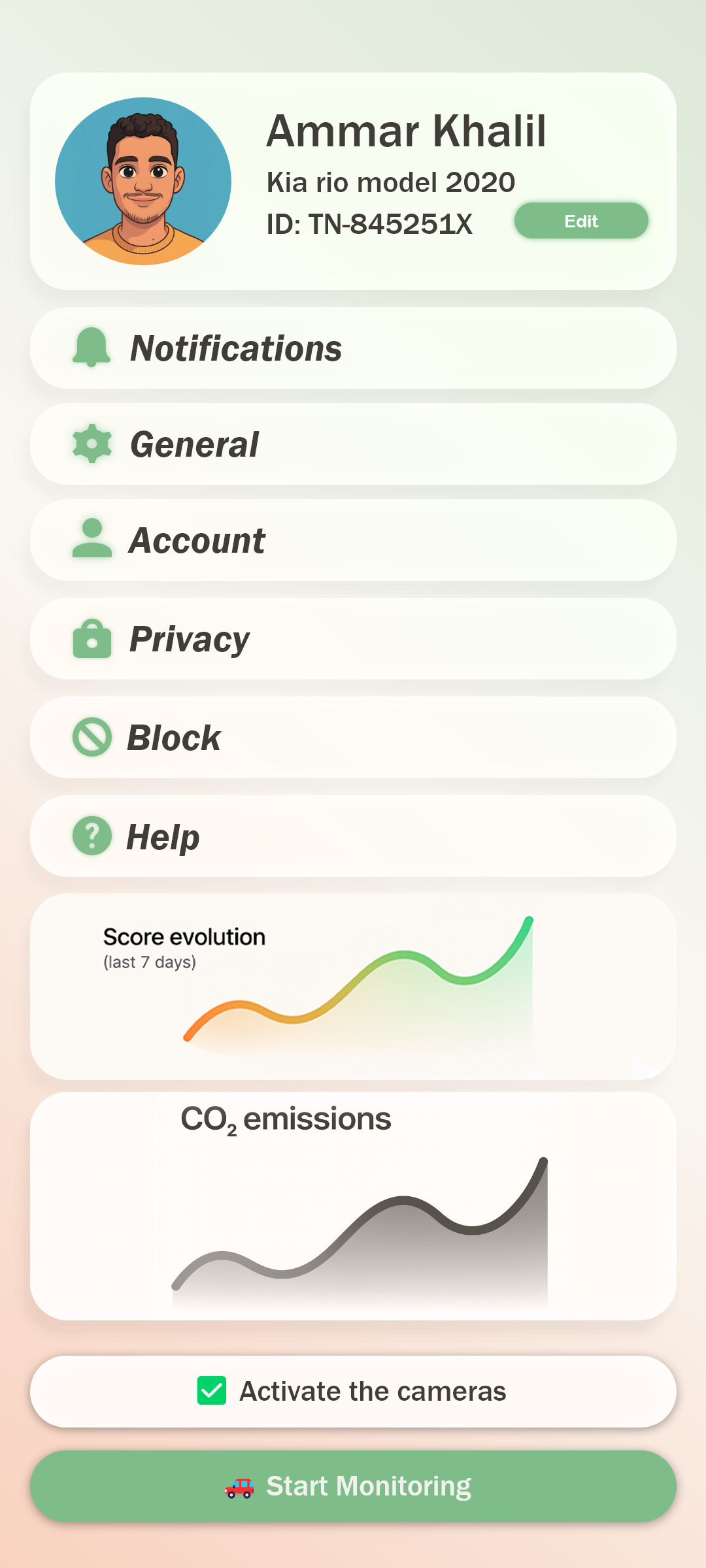Open the Score evolution chart card
The image size is (706, 1568).
pyautogui.click(x=353, y=987)
